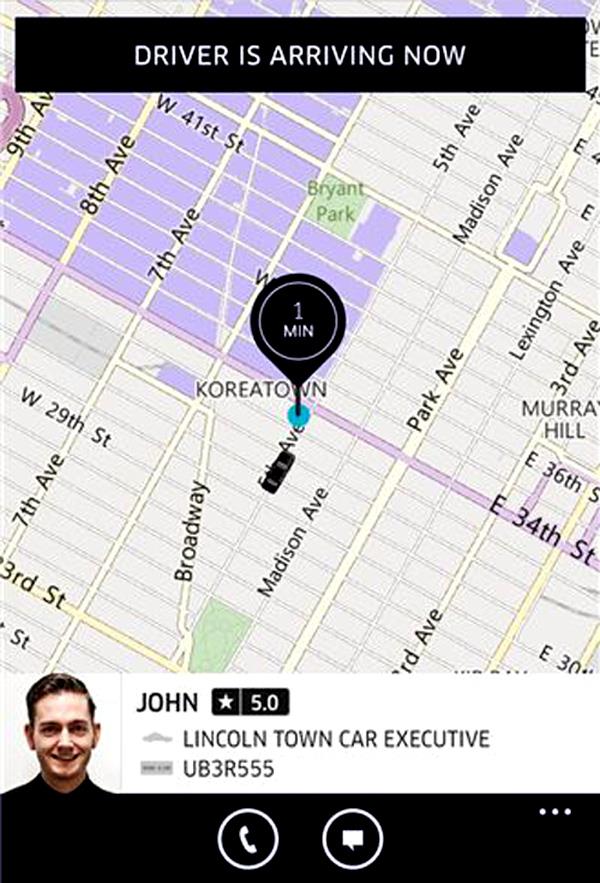Open the app bar overflow menu
Image resolution: width=600 pixels, height=883 pixels.
pyautogui.click(x=554, y=812)
